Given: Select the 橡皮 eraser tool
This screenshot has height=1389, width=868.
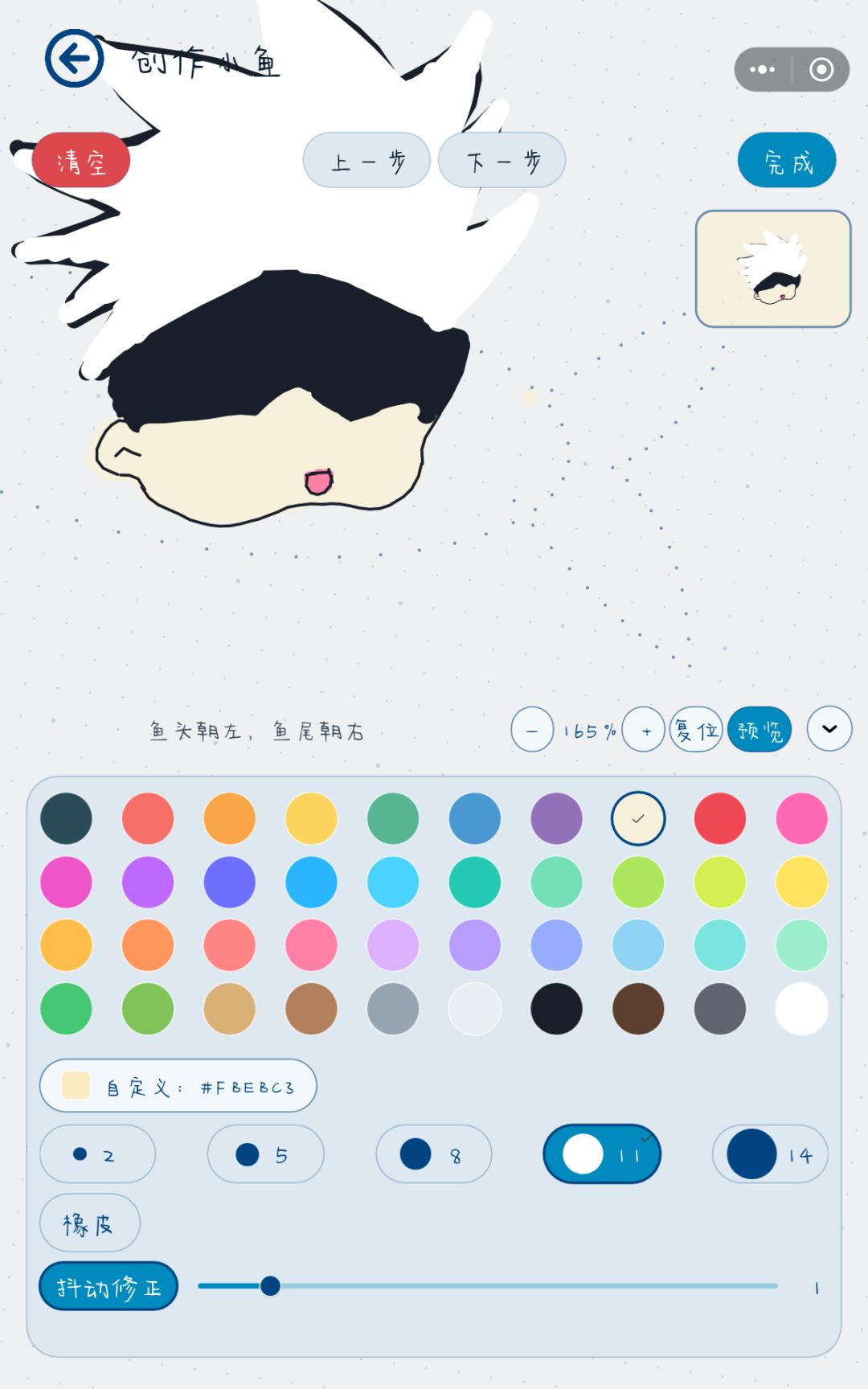Looking at the screenshot, I should (90, 1223).
